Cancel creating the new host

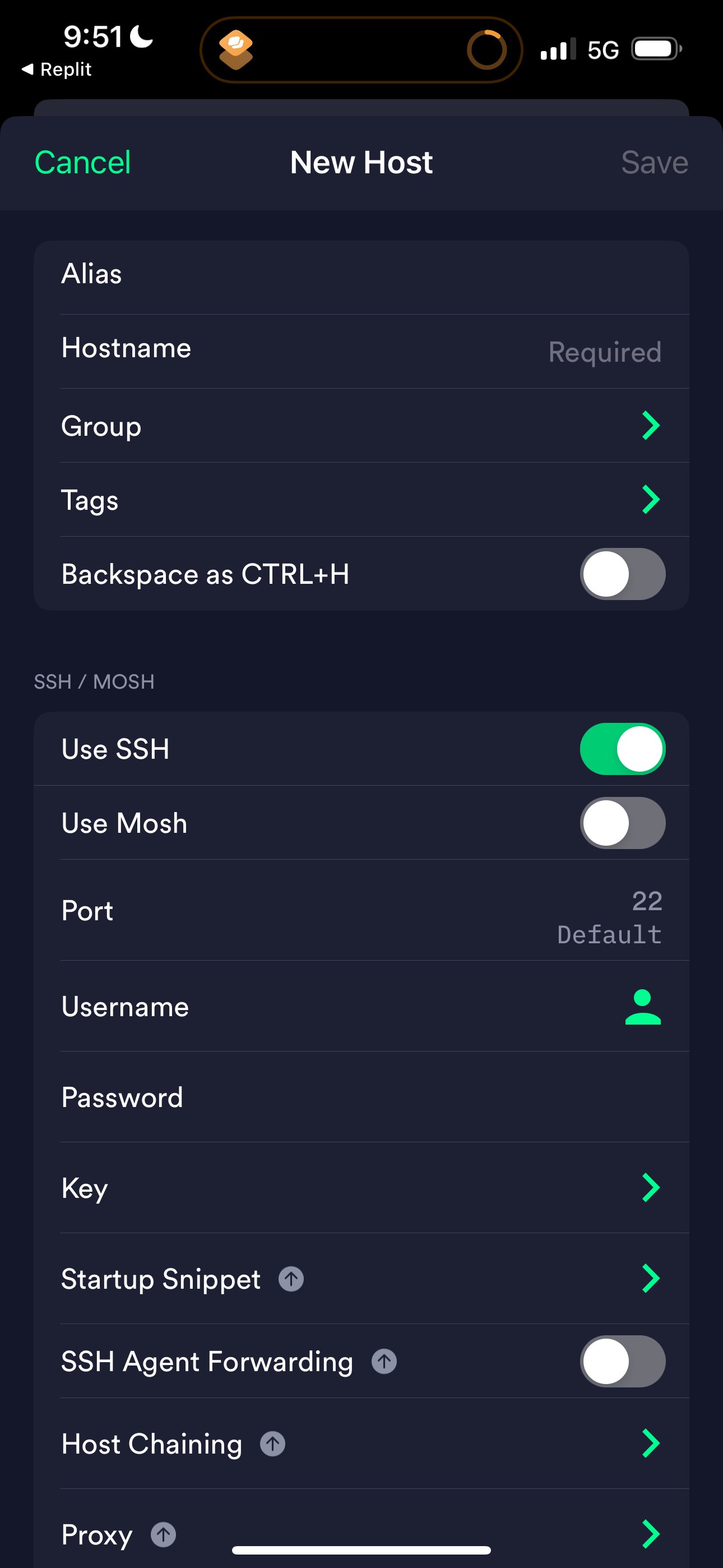click(x=82, y=163)
